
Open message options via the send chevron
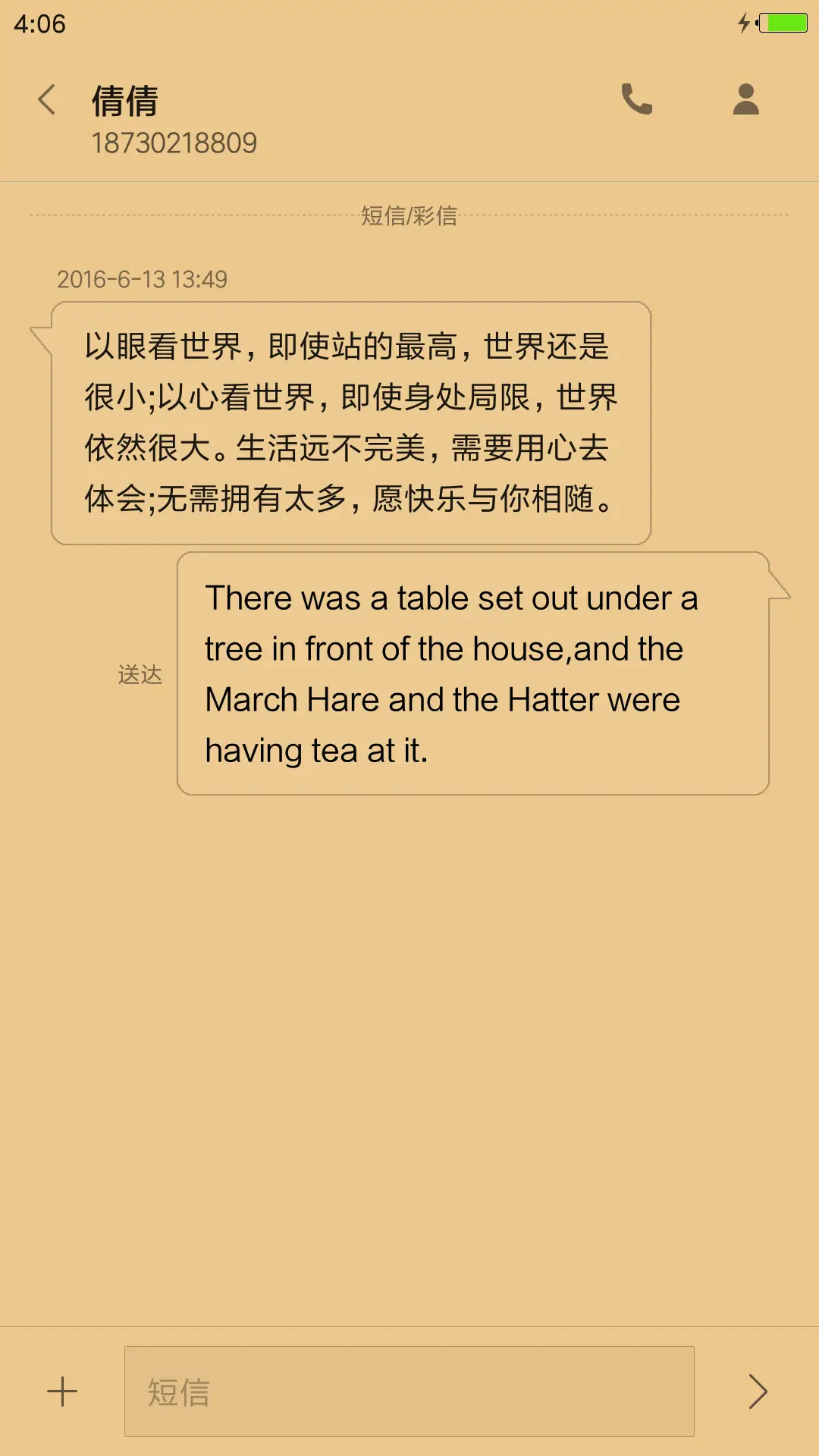pyautogui.click(x=758, y=1392)
